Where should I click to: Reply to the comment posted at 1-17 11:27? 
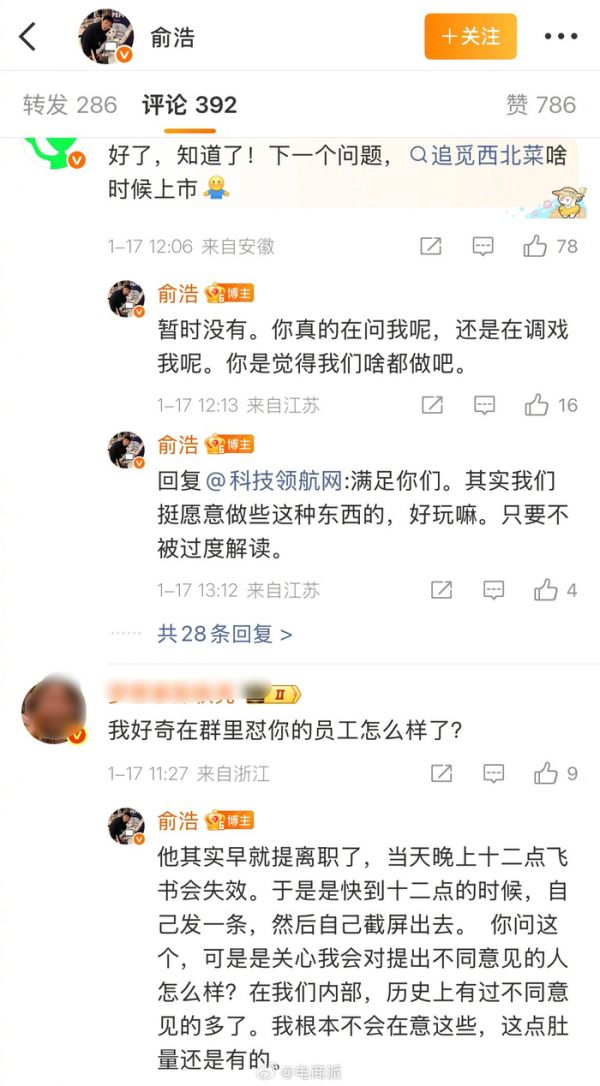(x=493, y=773)
